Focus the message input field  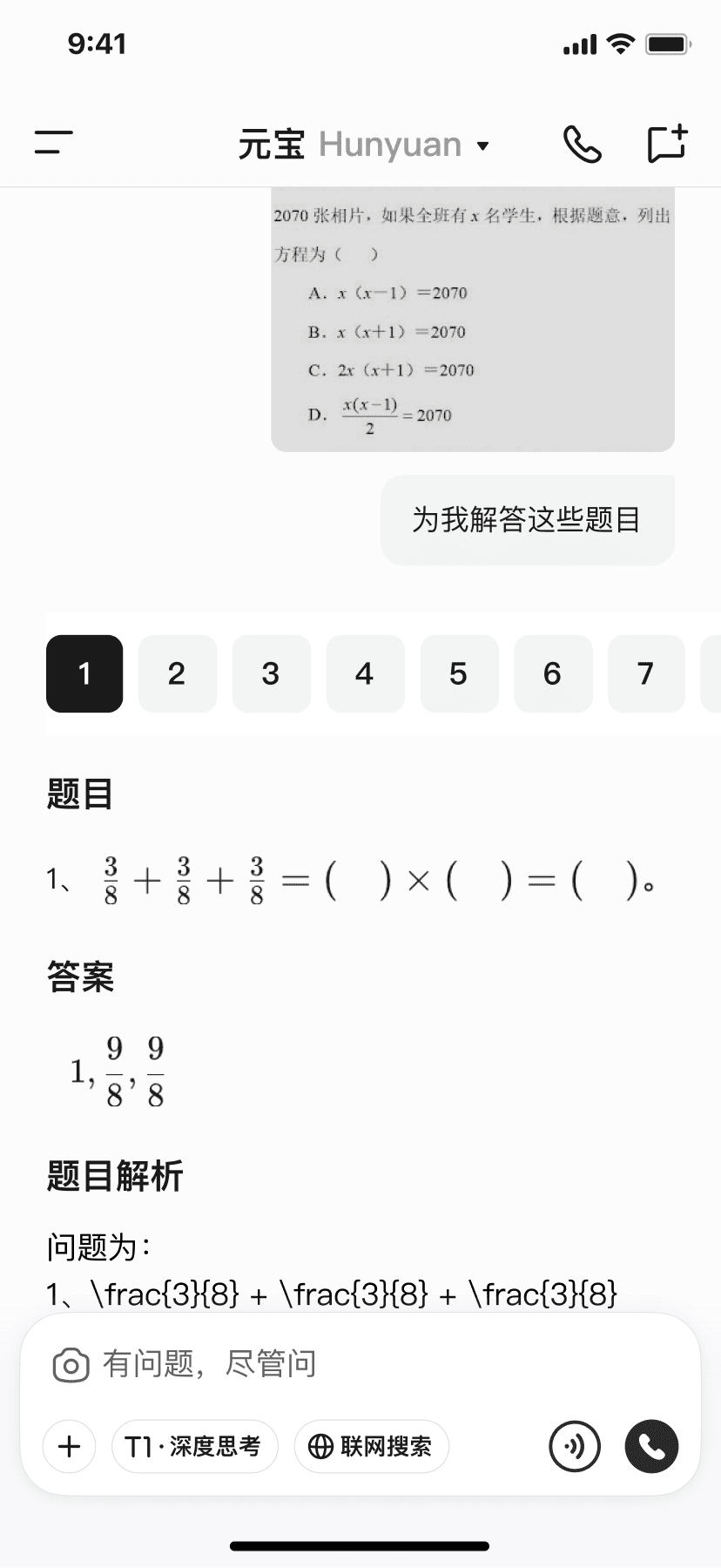pyautogui.click(x=383, y=1364)
